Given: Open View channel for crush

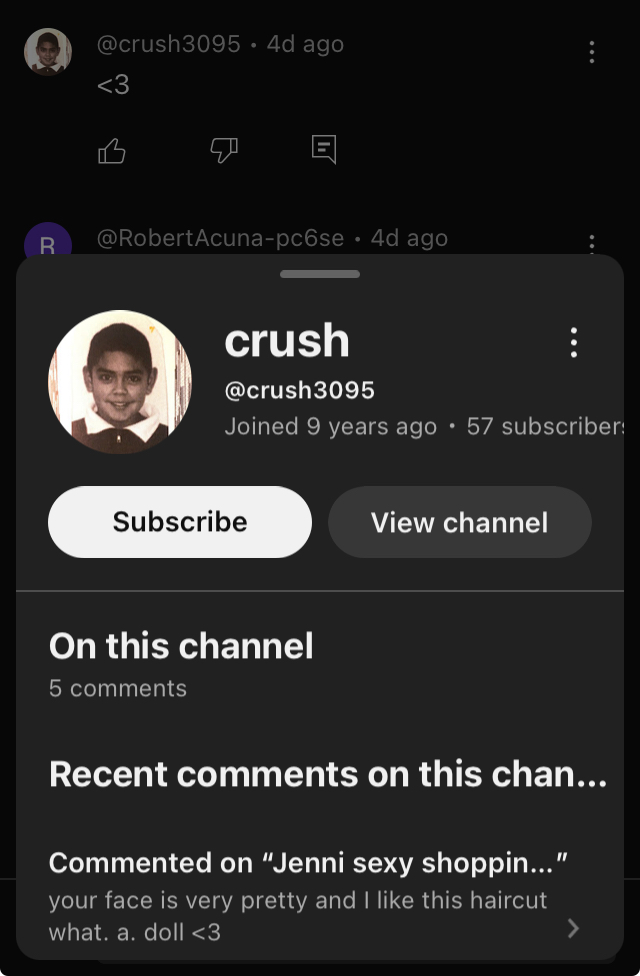Looking at the screenshot, I should point(460,522).
